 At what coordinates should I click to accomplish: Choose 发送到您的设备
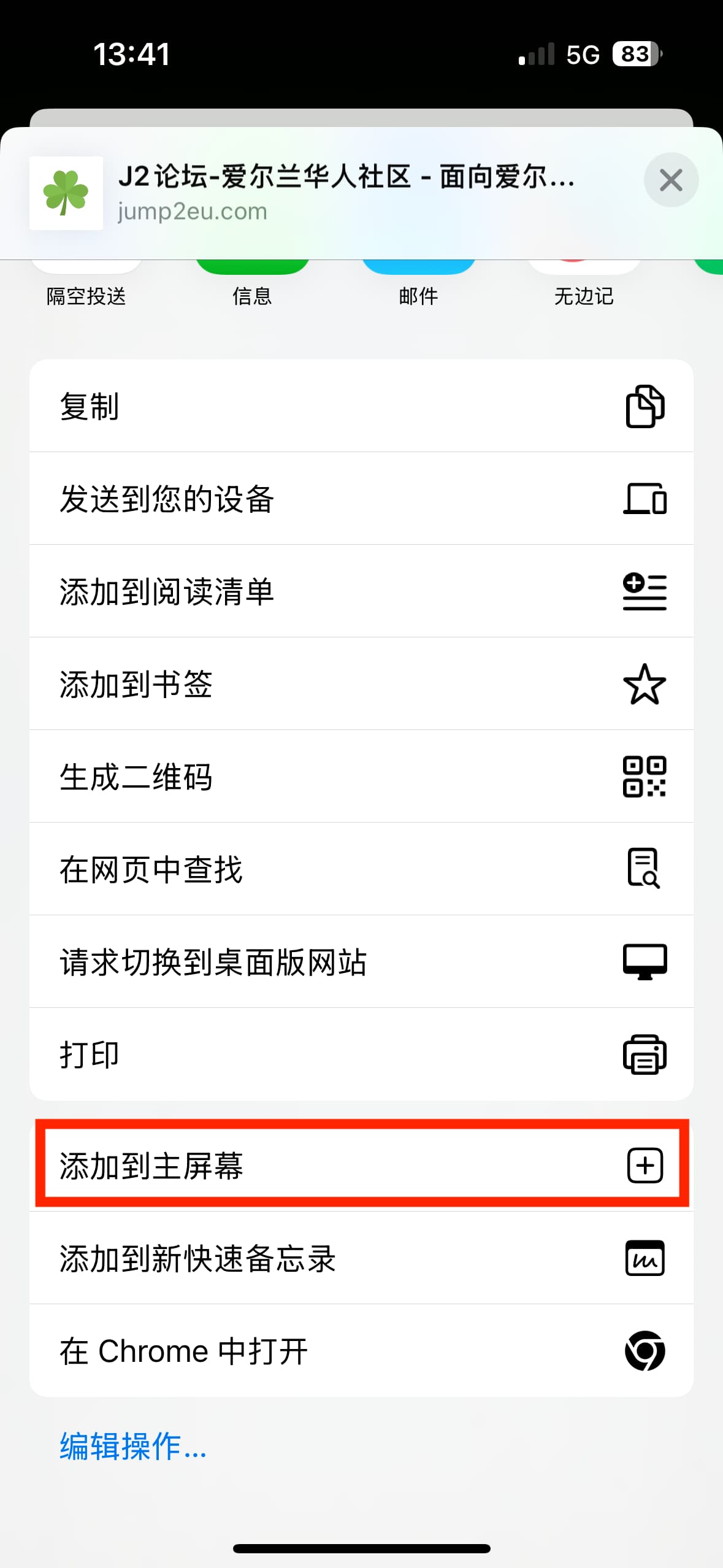(x=361, y=499)
